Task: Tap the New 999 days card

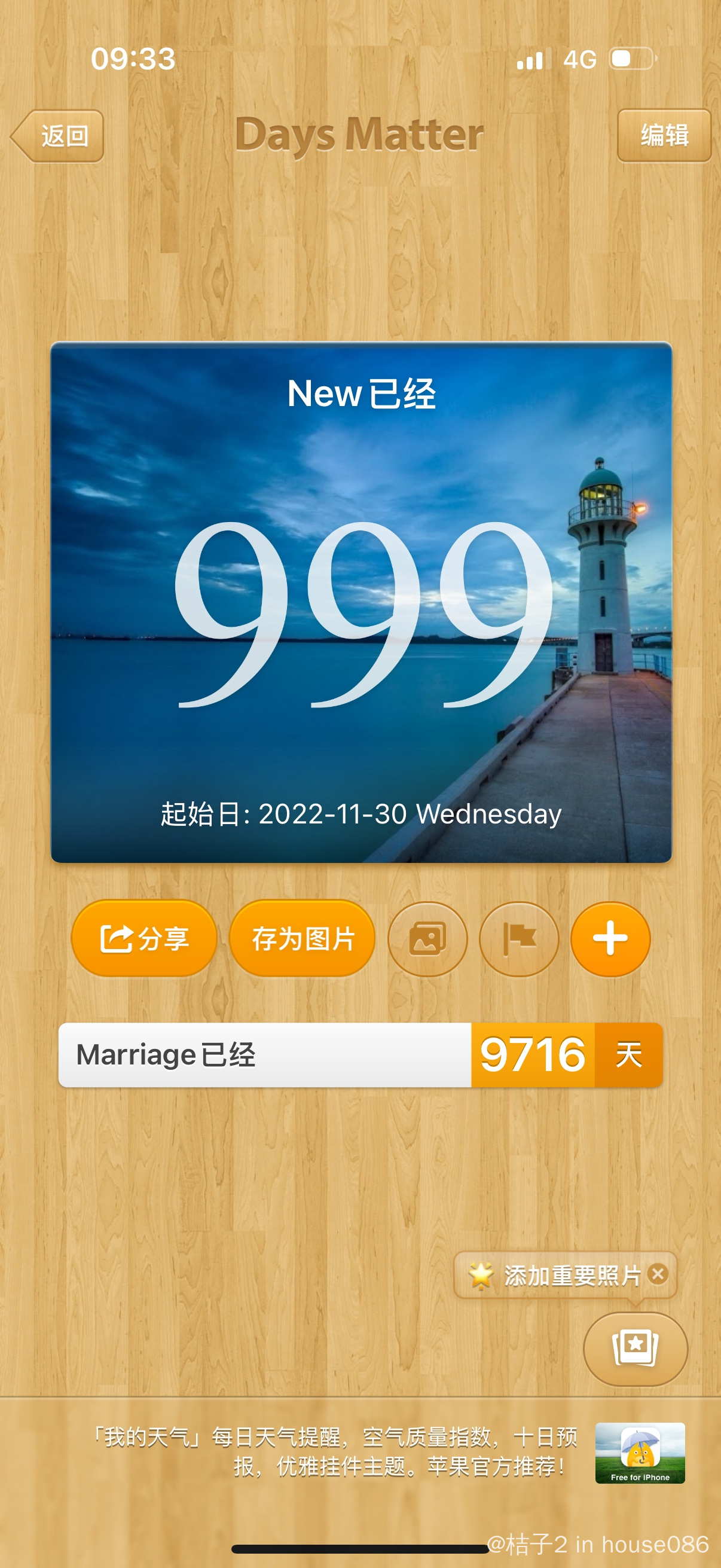Action: coord(361,602)
